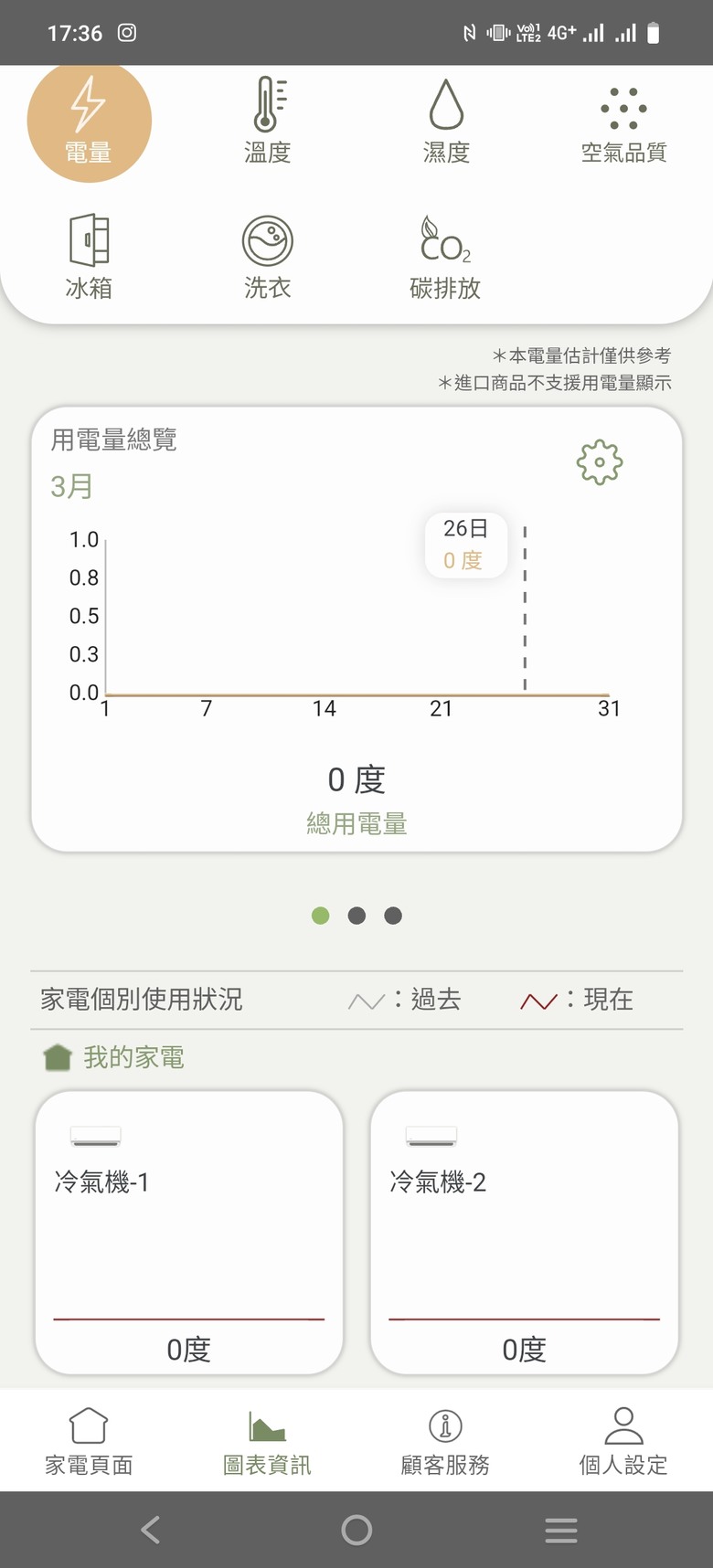713x1568 pixels.
Task: Go to the 家電頁面 tab
Action: coord(89,1441)
